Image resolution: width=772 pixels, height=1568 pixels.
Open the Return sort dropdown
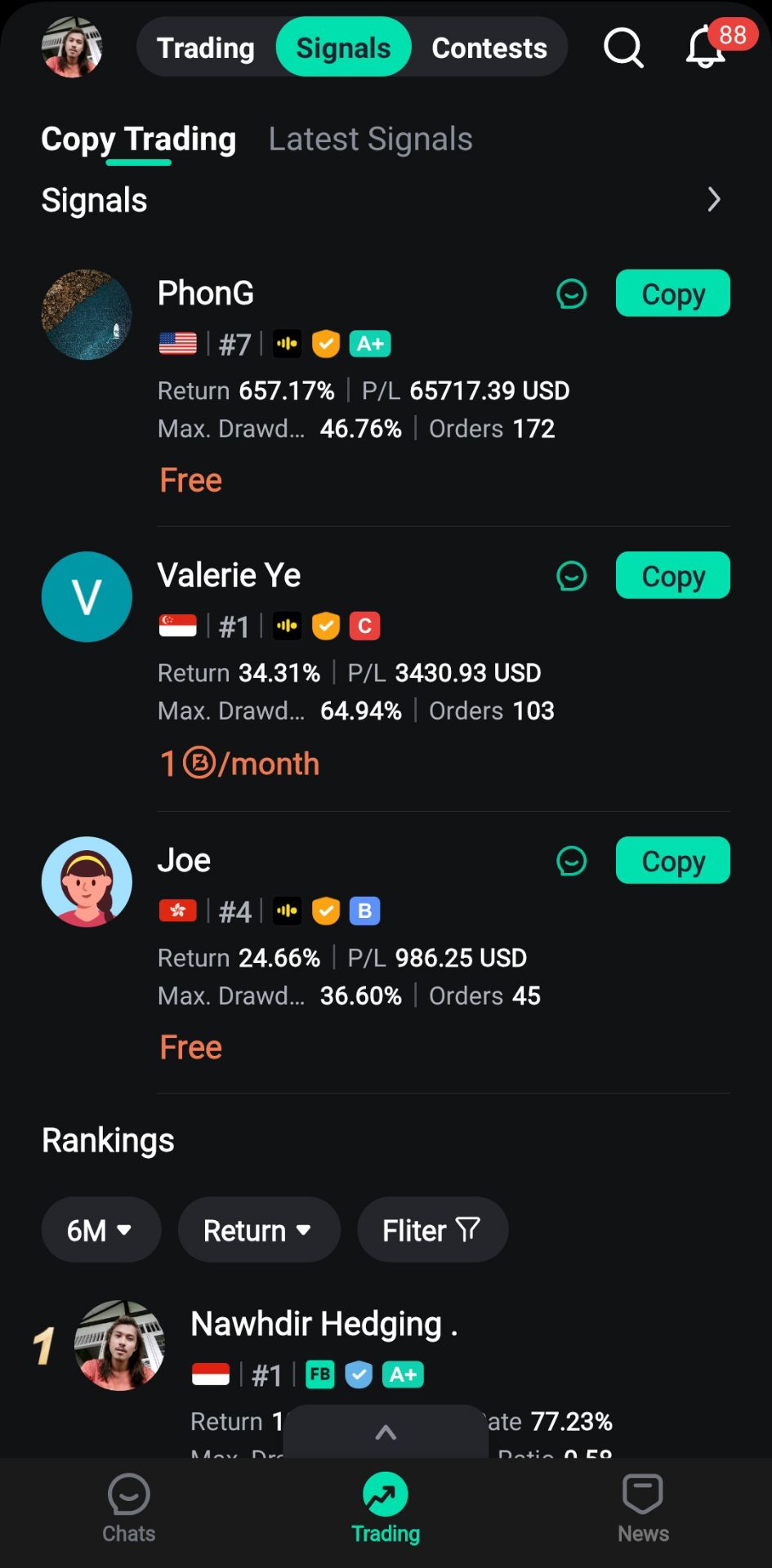coord(258,1230)
